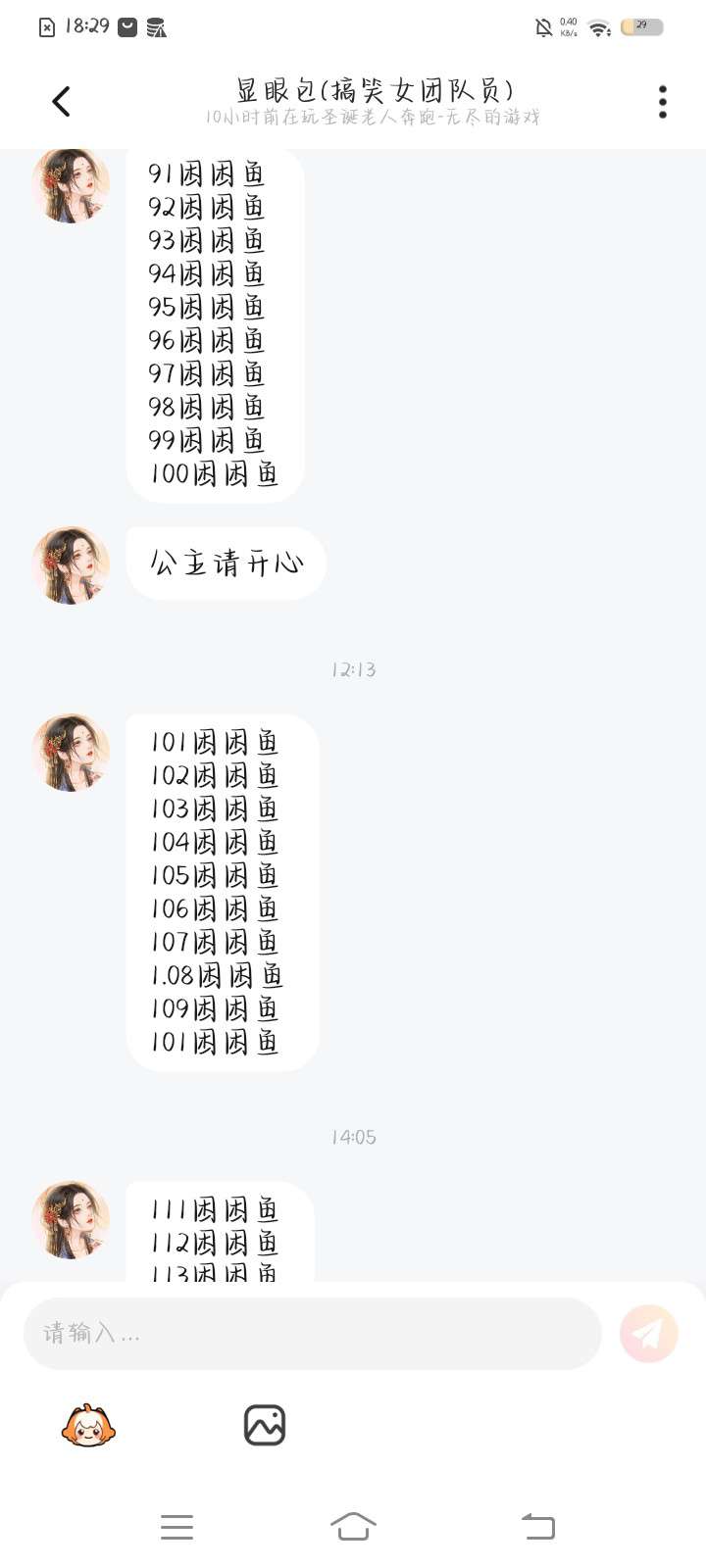The height and width of the screenshot is (1568, 706).
Task: Tap the system home button
Action: (353, 1526)
